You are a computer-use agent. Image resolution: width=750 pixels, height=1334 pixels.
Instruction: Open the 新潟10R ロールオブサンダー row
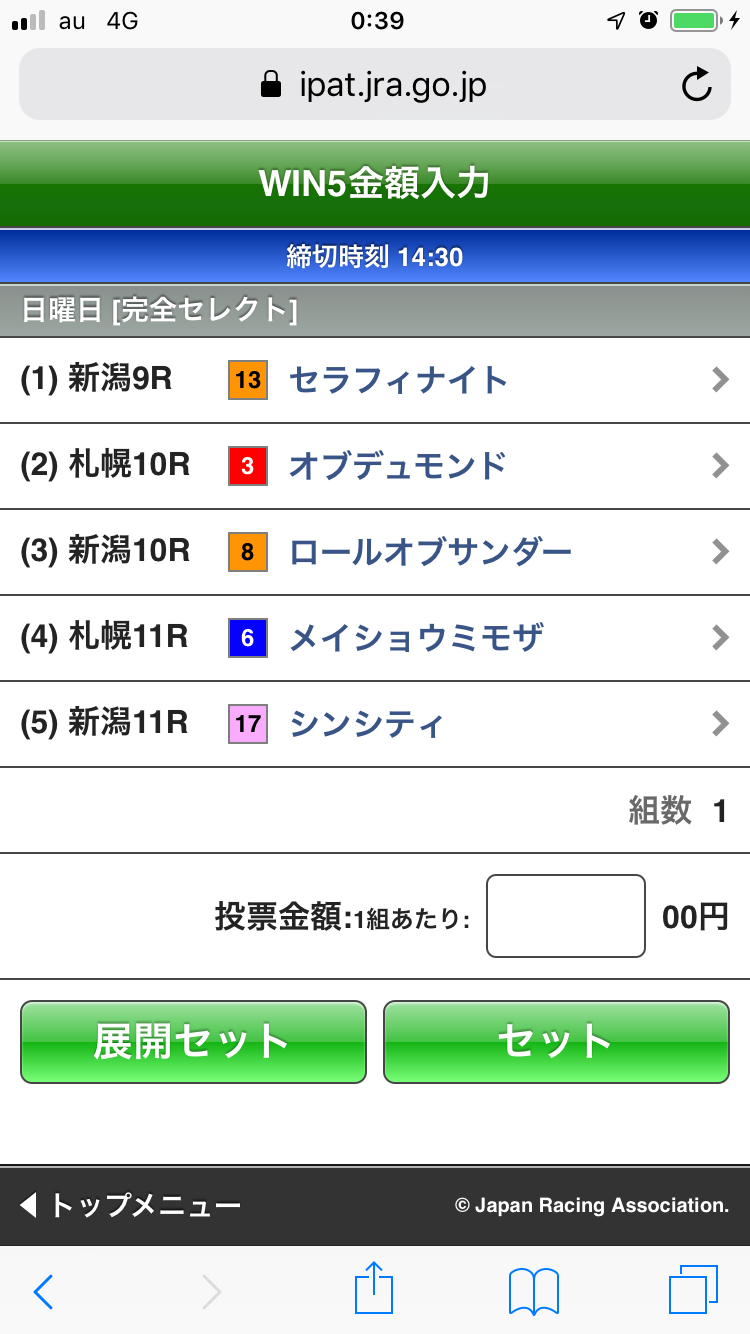pyautogui.click(x=375, y=552)
